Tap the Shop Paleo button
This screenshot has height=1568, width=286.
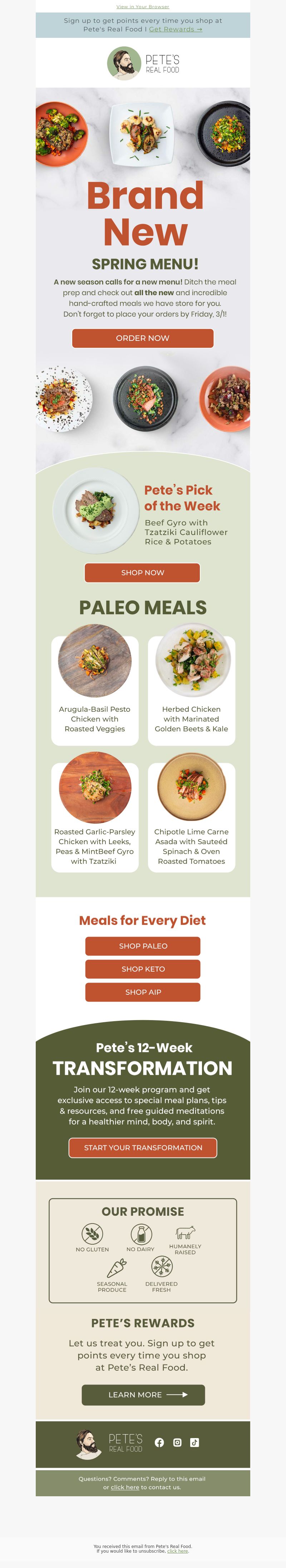(x=143, y=945)
